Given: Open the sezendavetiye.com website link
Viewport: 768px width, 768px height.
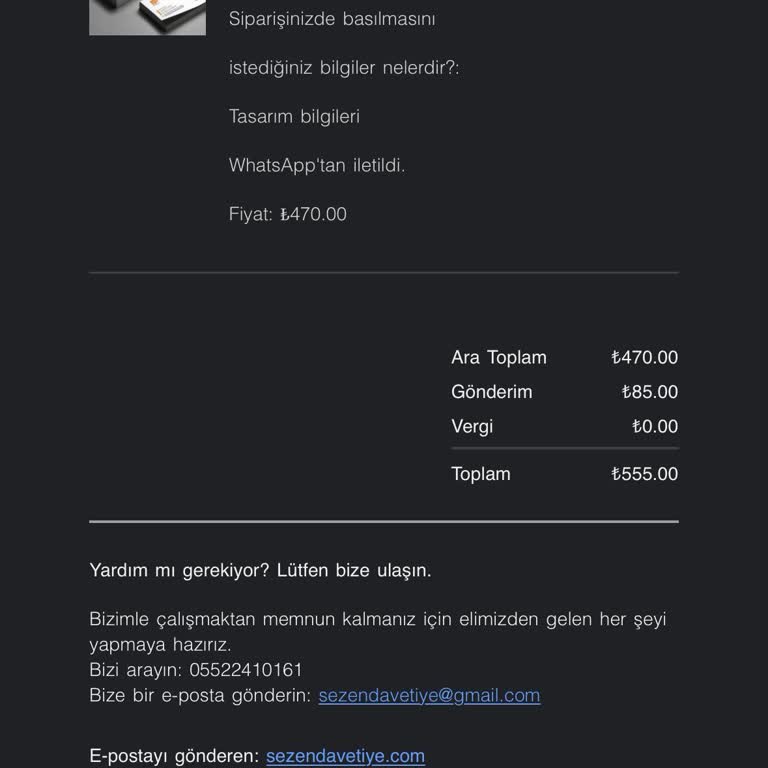Looking at the screenshot, I should coord(345,755).
